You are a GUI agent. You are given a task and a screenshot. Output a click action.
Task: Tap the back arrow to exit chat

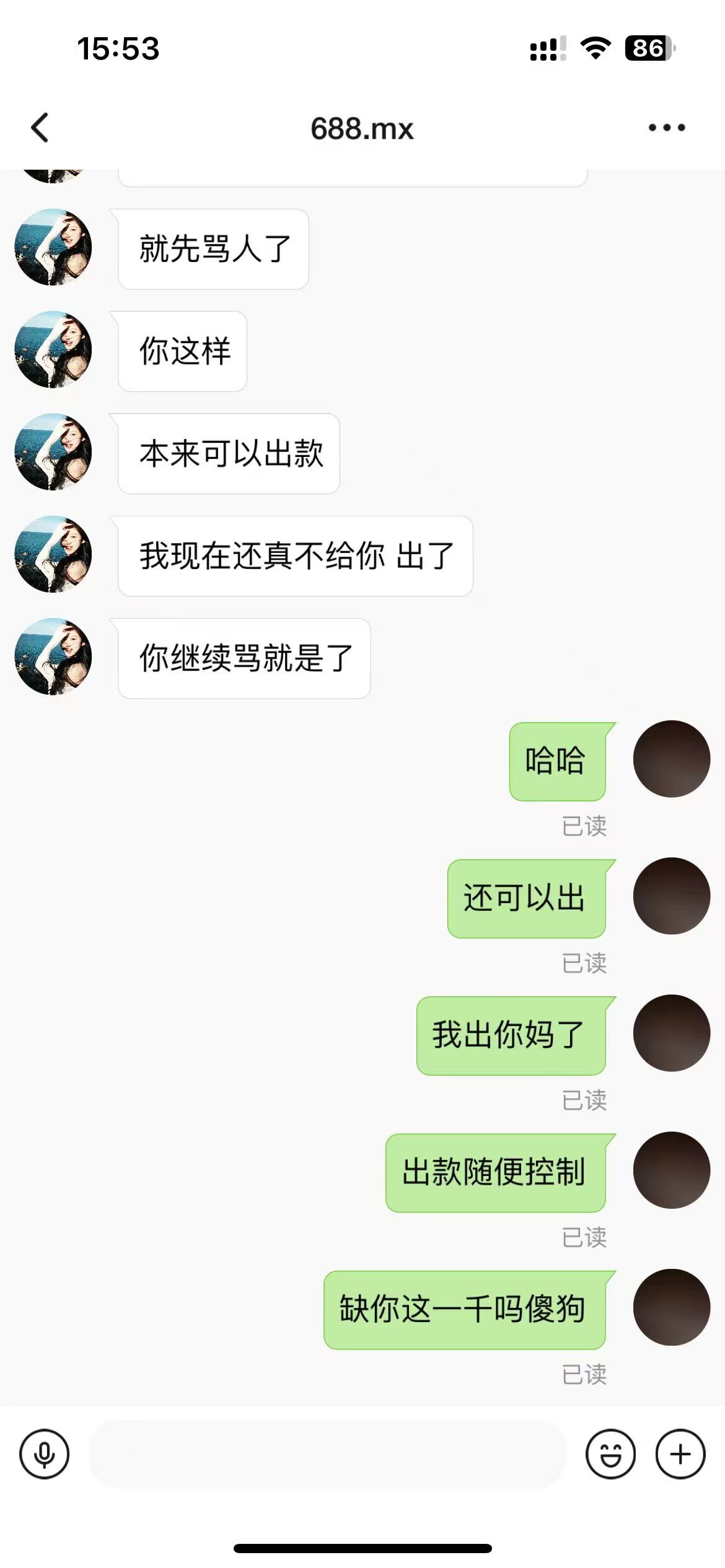39,128
